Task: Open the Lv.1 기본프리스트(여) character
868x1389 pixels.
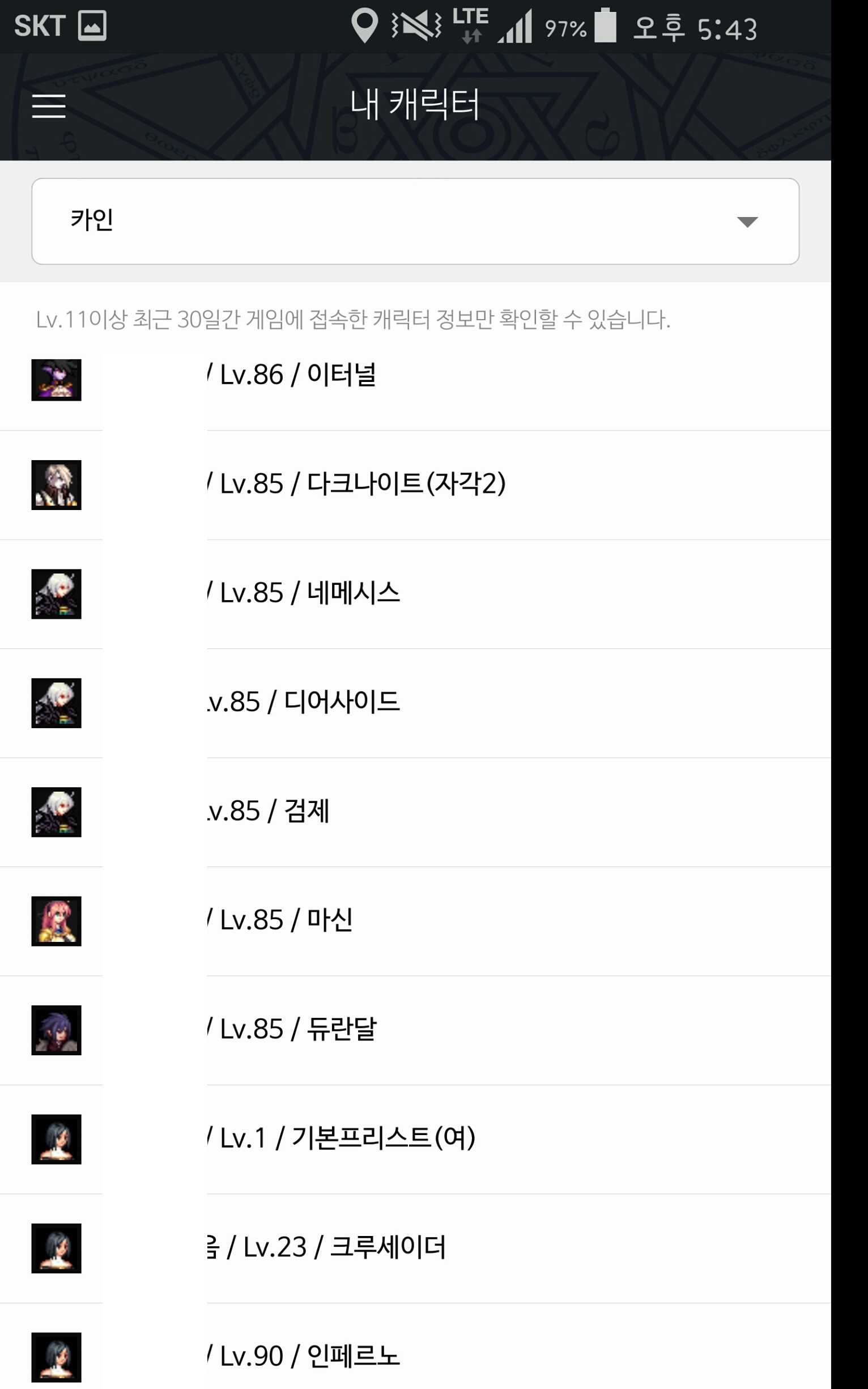Action: point(344,1139)
